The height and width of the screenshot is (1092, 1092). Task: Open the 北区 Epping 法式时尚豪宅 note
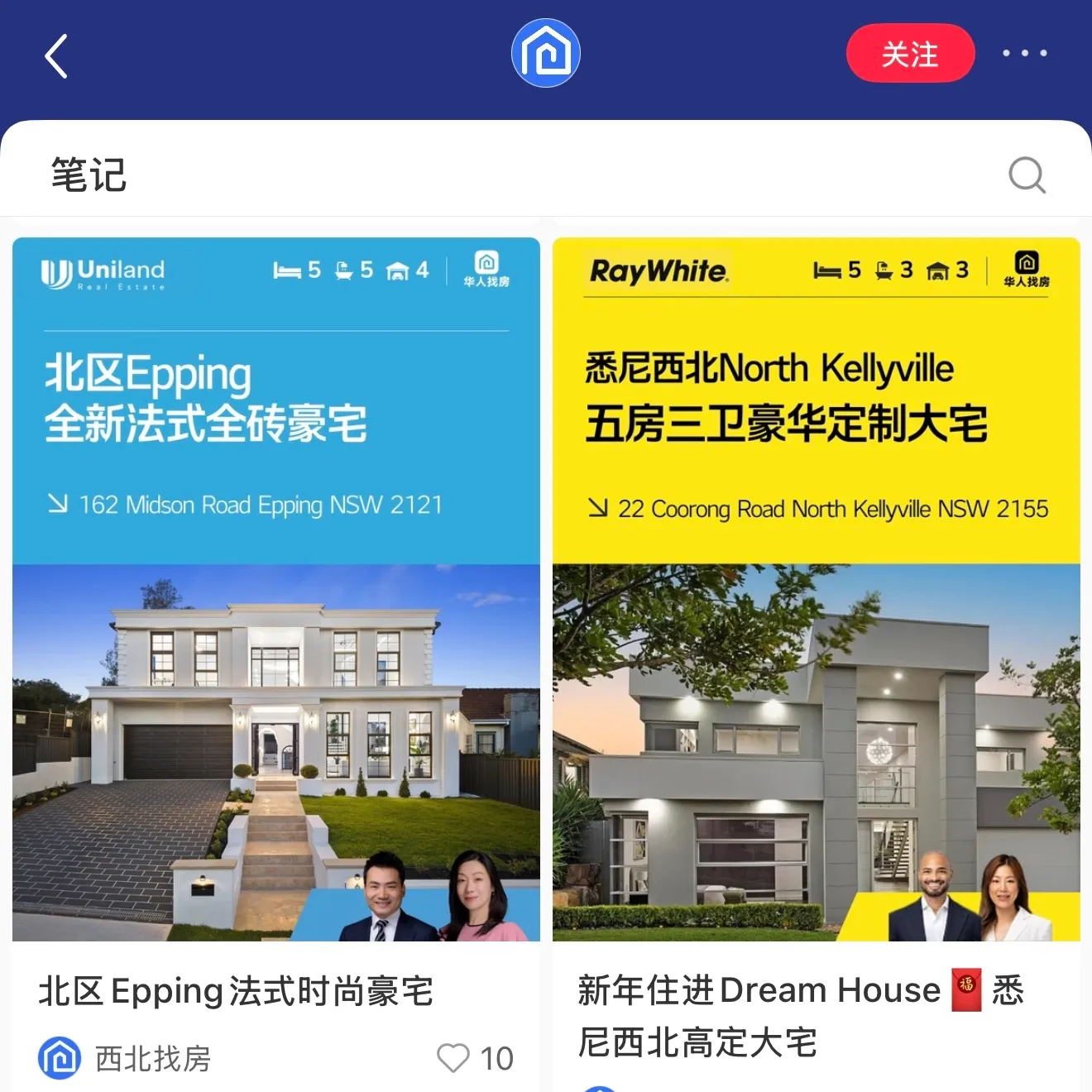click(276, 589)
